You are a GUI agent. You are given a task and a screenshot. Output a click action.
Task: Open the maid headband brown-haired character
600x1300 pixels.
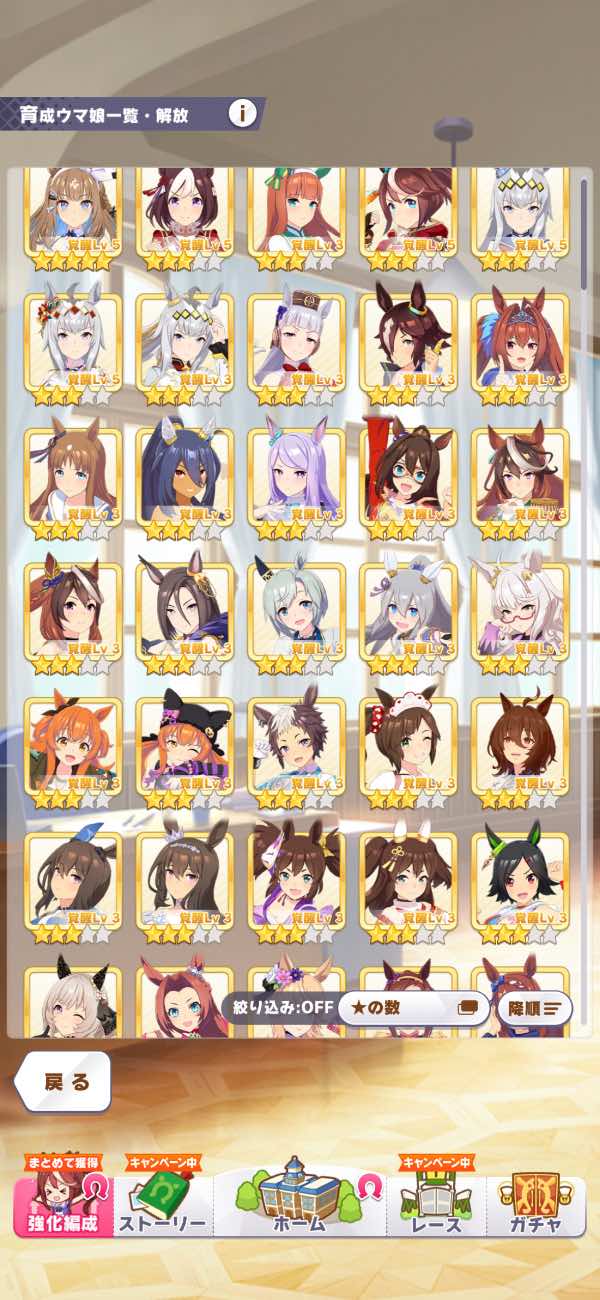pos(408,744)
